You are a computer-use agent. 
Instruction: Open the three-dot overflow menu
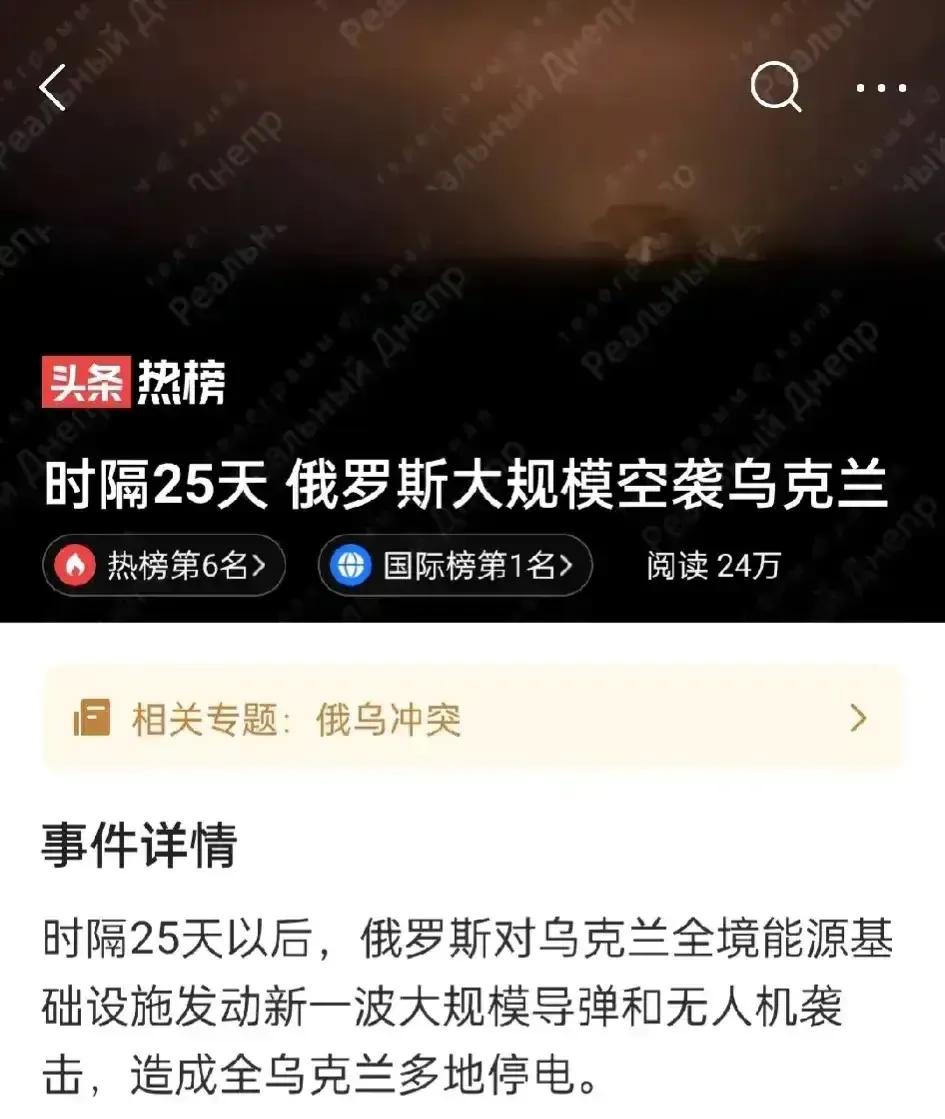click(881, 88)
